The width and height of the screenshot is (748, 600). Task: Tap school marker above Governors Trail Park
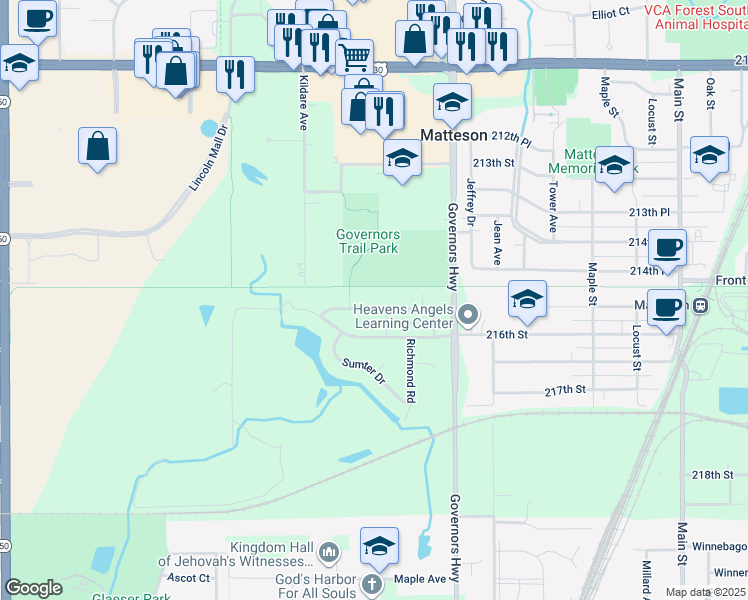(402, 161)
